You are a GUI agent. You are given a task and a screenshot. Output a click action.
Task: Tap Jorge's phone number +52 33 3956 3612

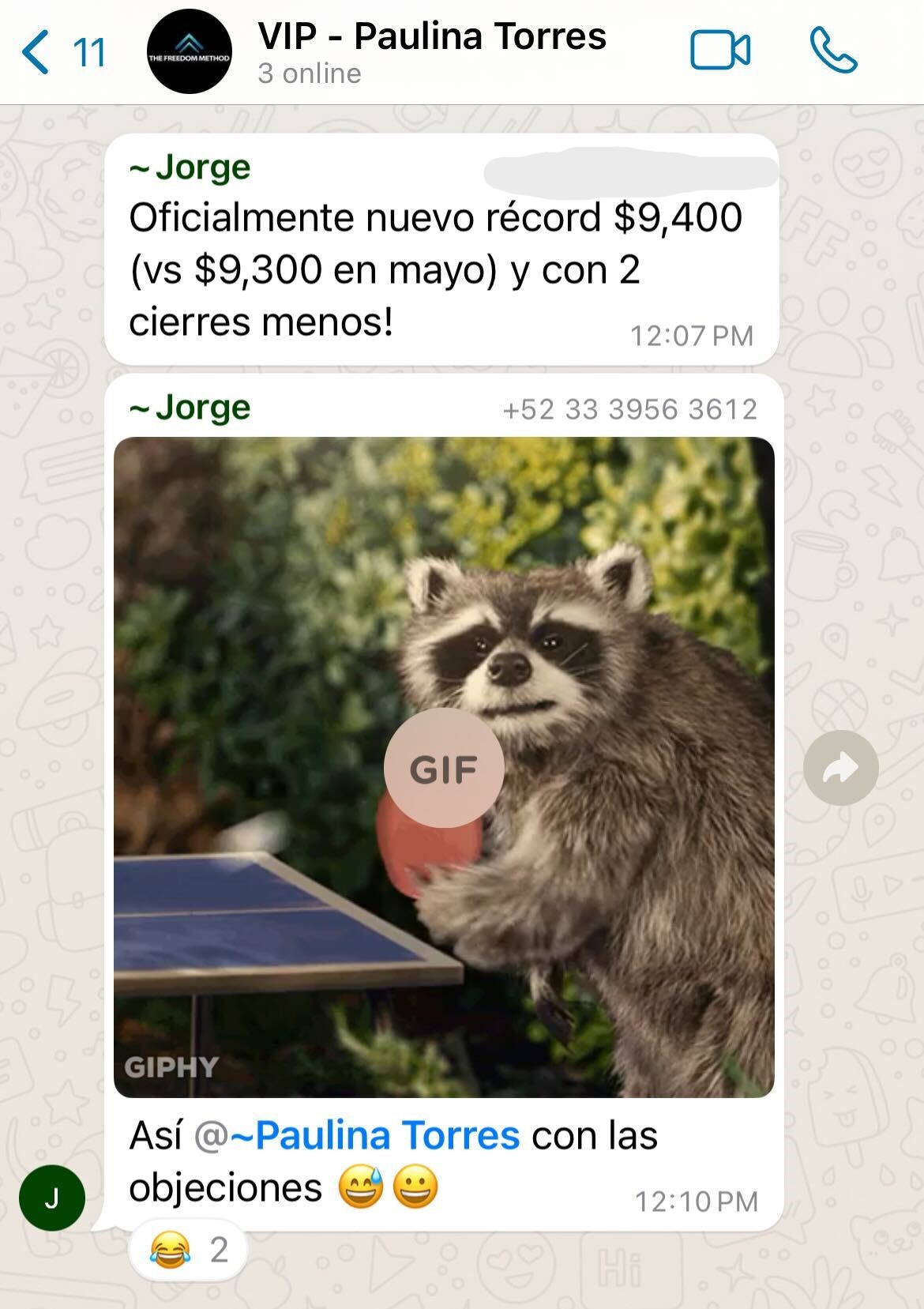tap(629, 409)
